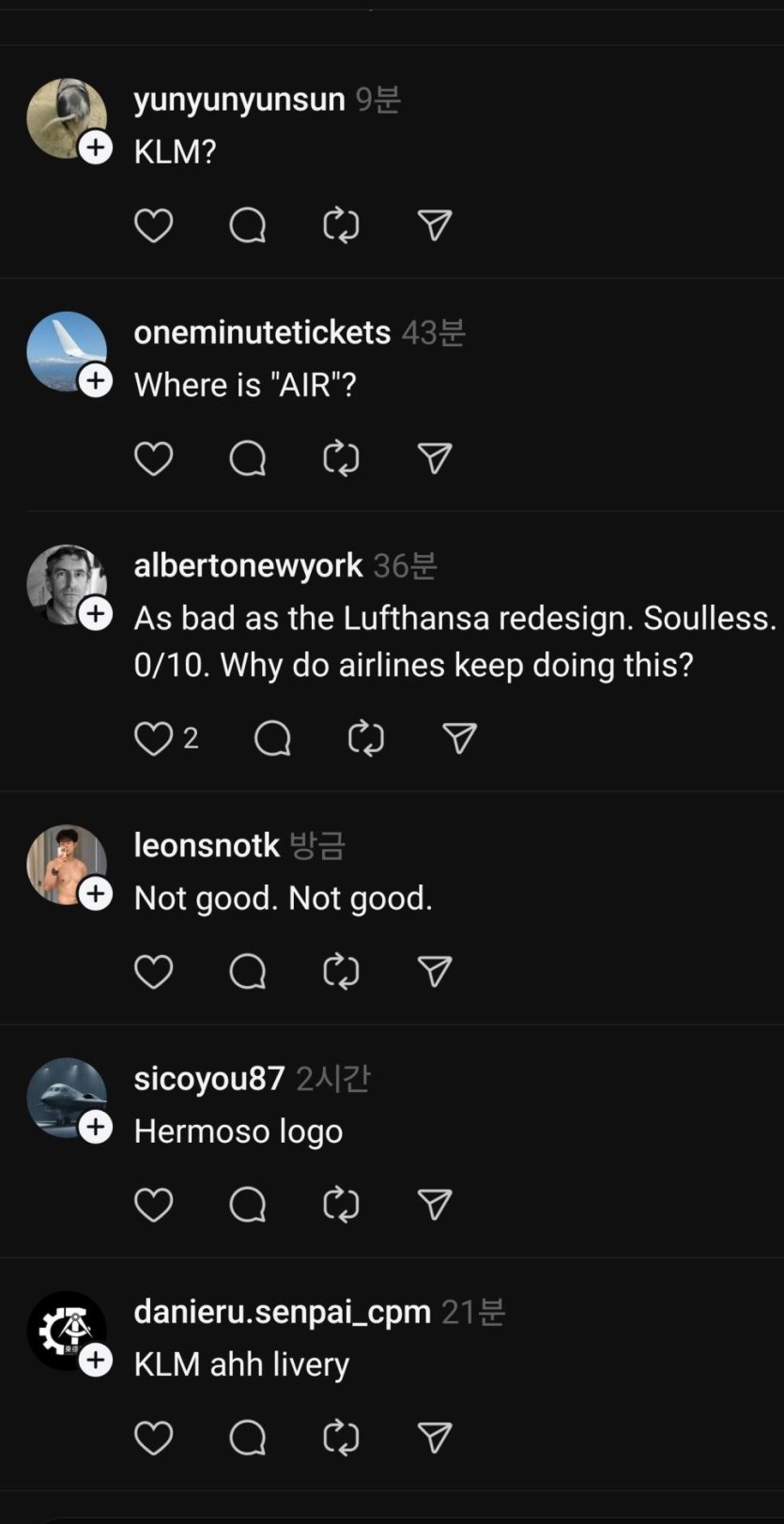Open oneminutetickets' profile from username

[262, 332]
